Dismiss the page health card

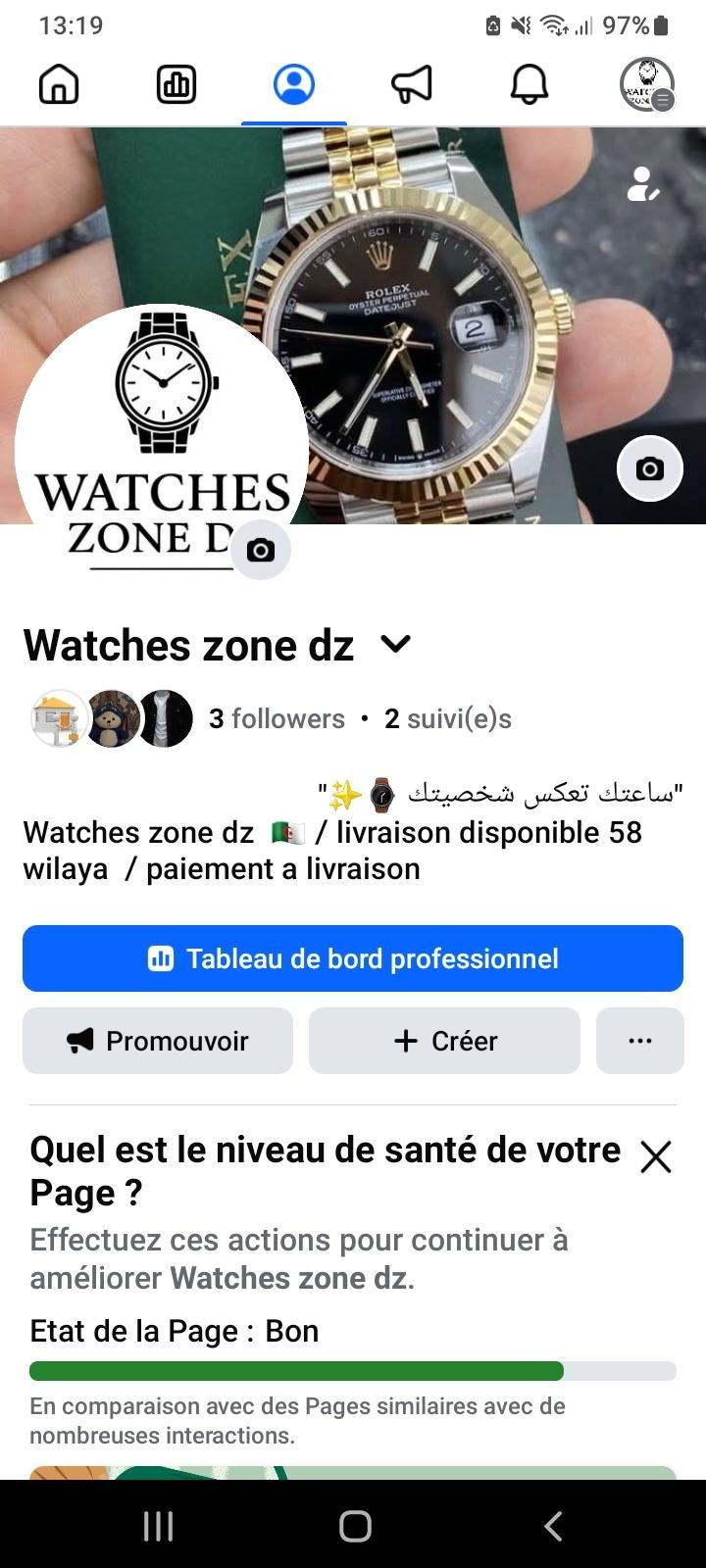click(x=655, y=1157)
